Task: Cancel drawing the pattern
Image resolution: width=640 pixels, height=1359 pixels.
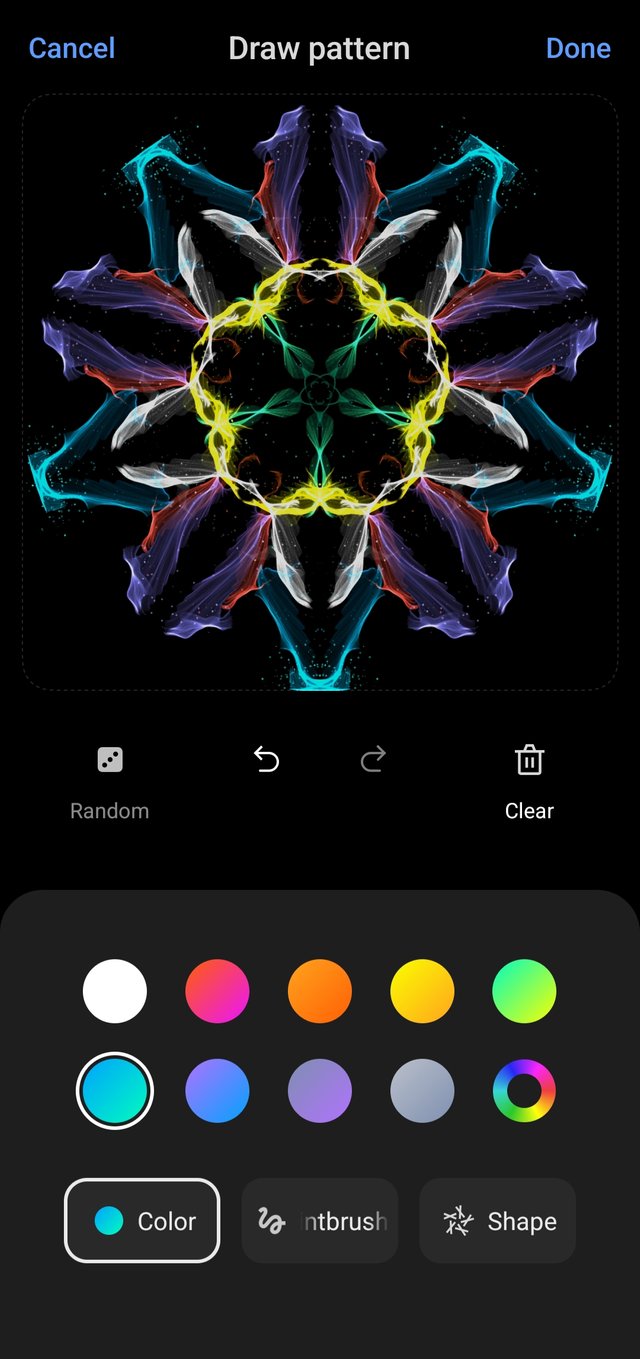Action: [72, 48]
